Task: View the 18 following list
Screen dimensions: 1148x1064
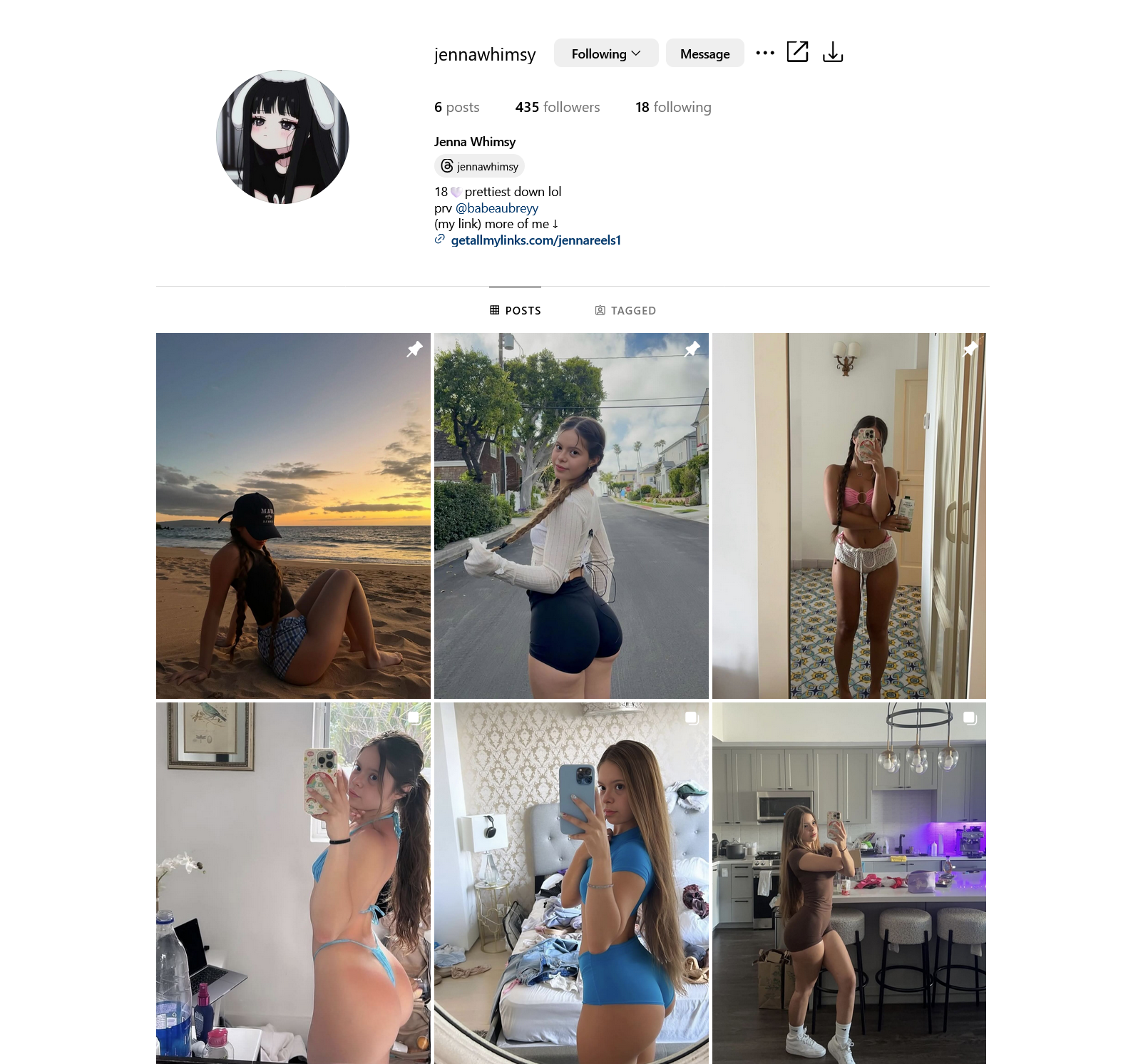Action: [x=673, y=107]
